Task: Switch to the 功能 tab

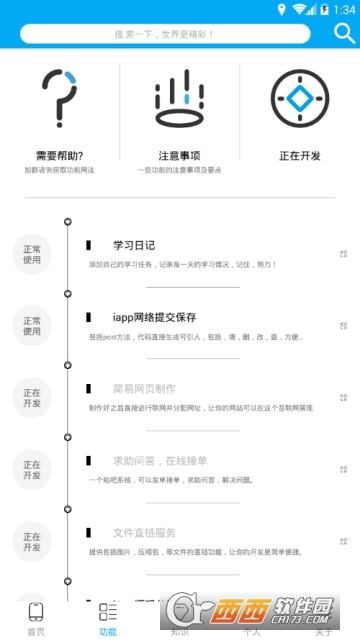Action: pos(108,620)
